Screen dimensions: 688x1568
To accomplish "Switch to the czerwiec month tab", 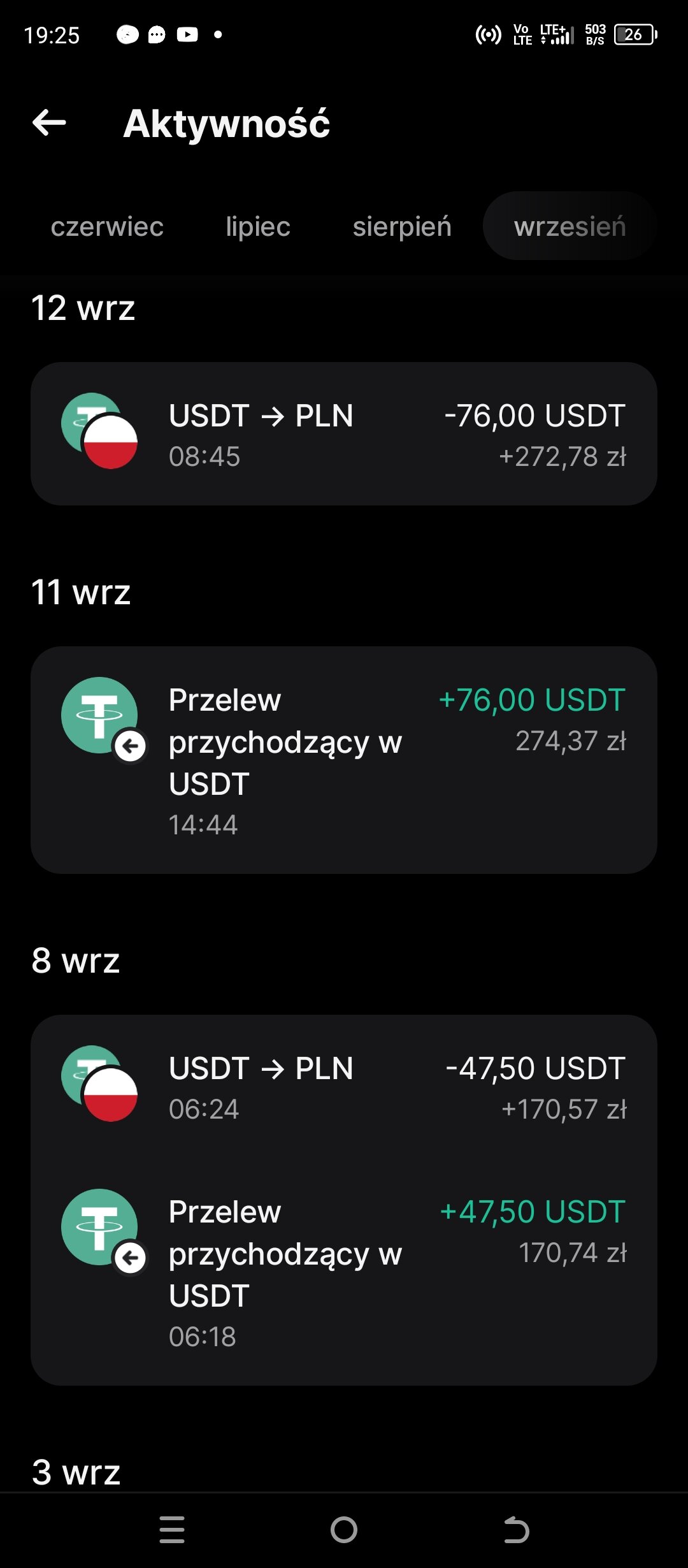I will pos(107,227).
